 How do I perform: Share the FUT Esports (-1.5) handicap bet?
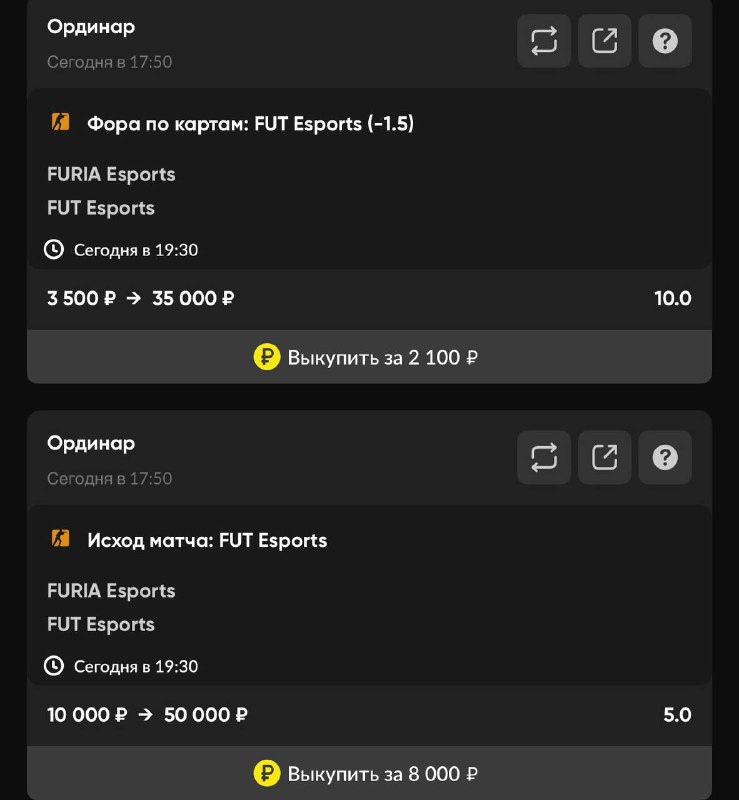(x=604, y=42)
